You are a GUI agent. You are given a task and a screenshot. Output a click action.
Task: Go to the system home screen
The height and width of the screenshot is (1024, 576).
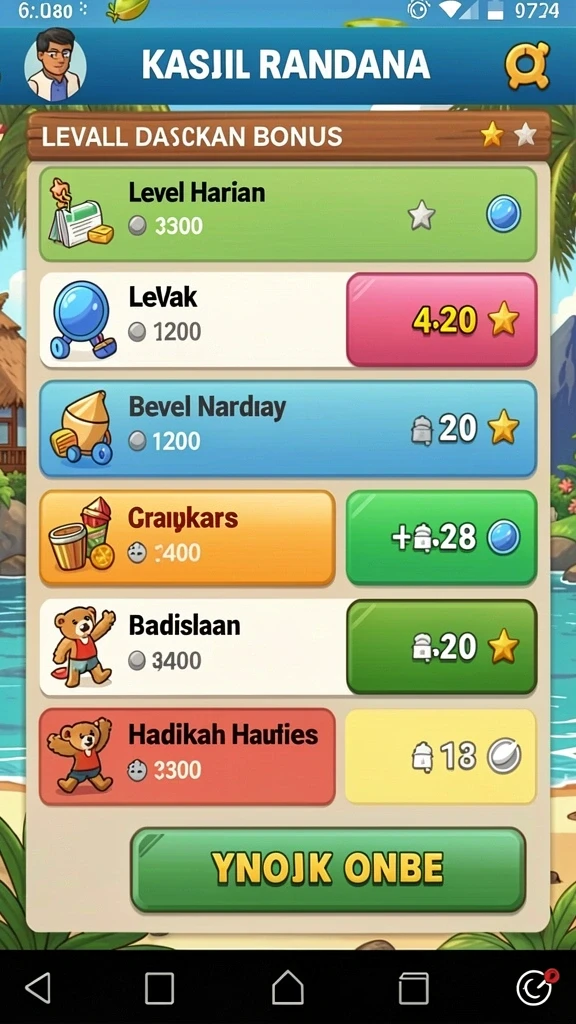(287, 987)
